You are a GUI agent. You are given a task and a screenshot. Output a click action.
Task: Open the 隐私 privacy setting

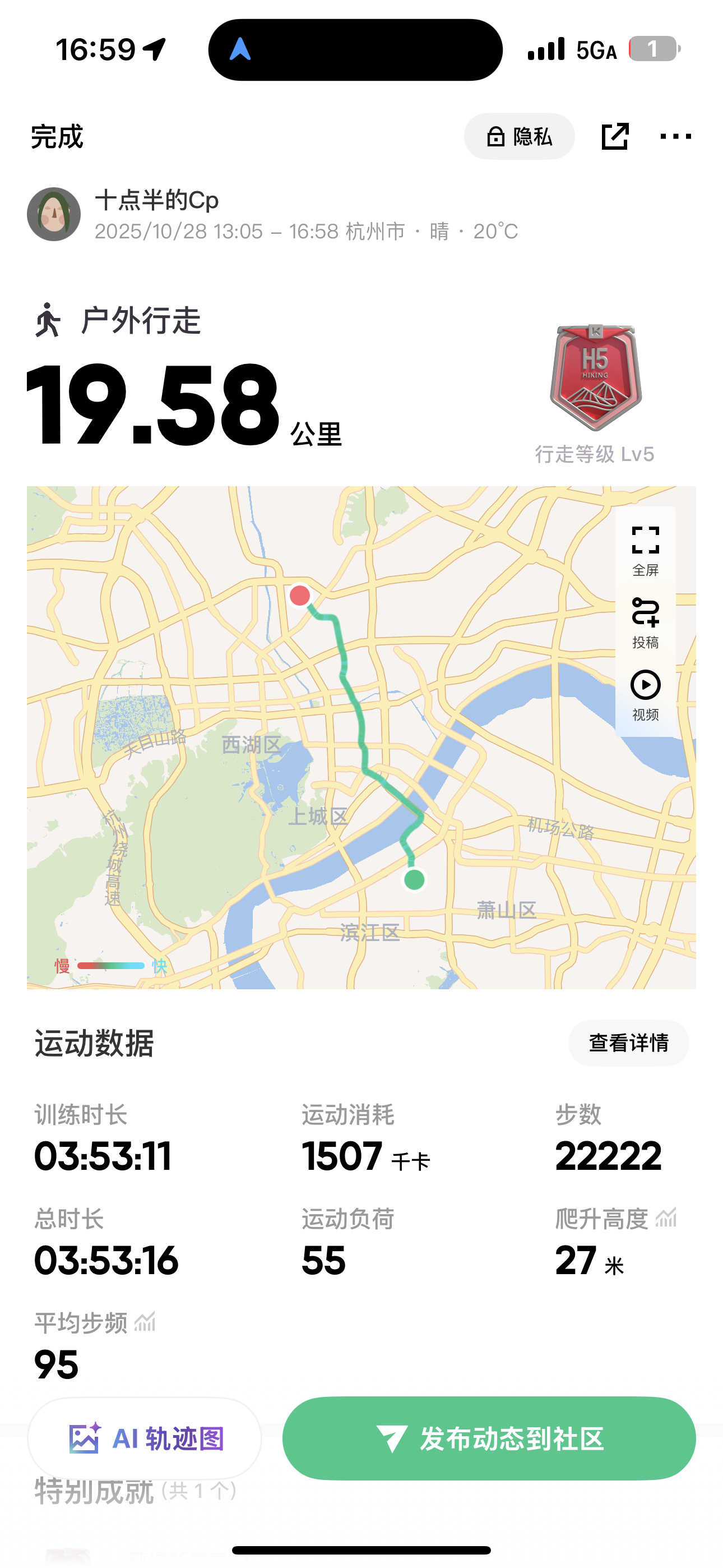pos(519,136)
